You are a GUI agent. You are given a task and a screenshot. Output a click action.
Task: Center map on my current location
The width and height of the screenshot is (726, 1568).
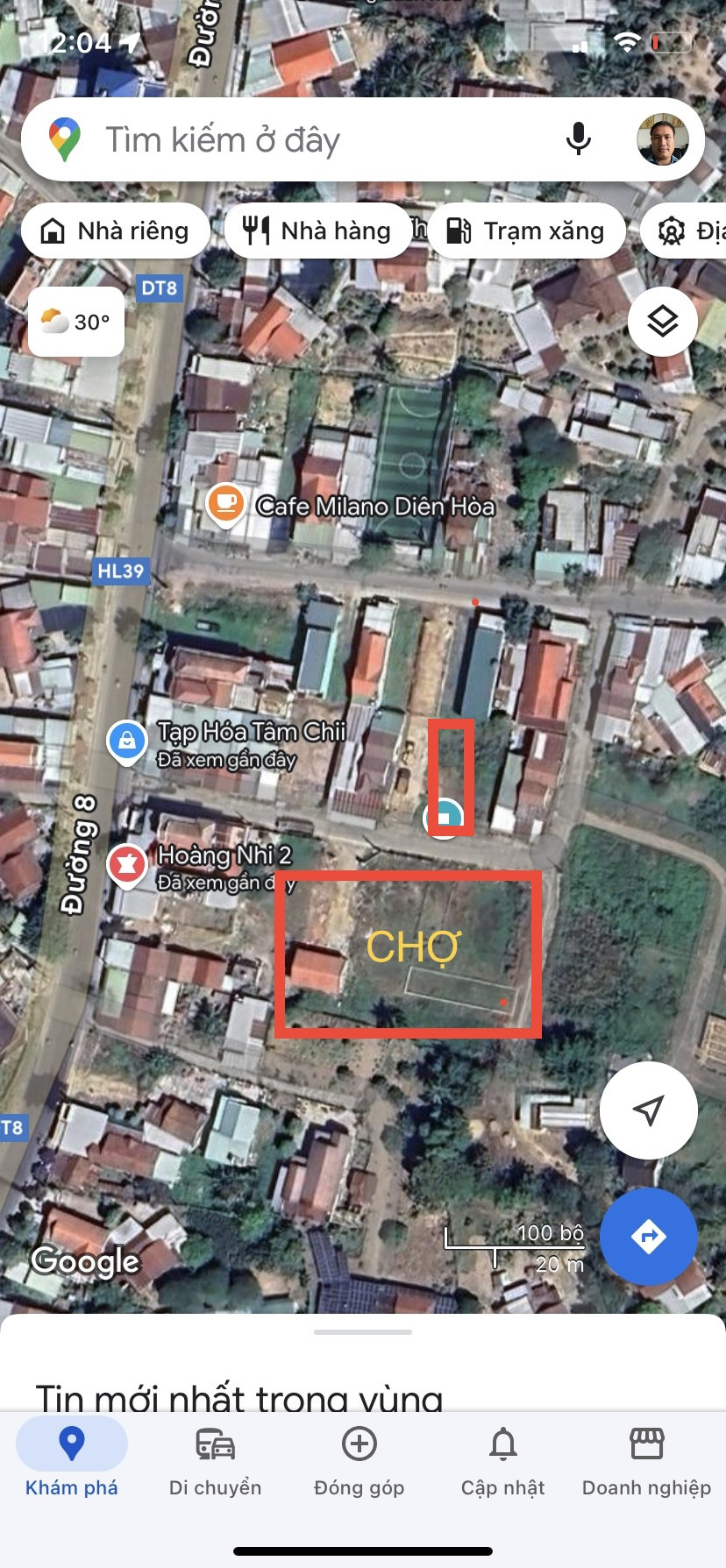point(648,1110)
